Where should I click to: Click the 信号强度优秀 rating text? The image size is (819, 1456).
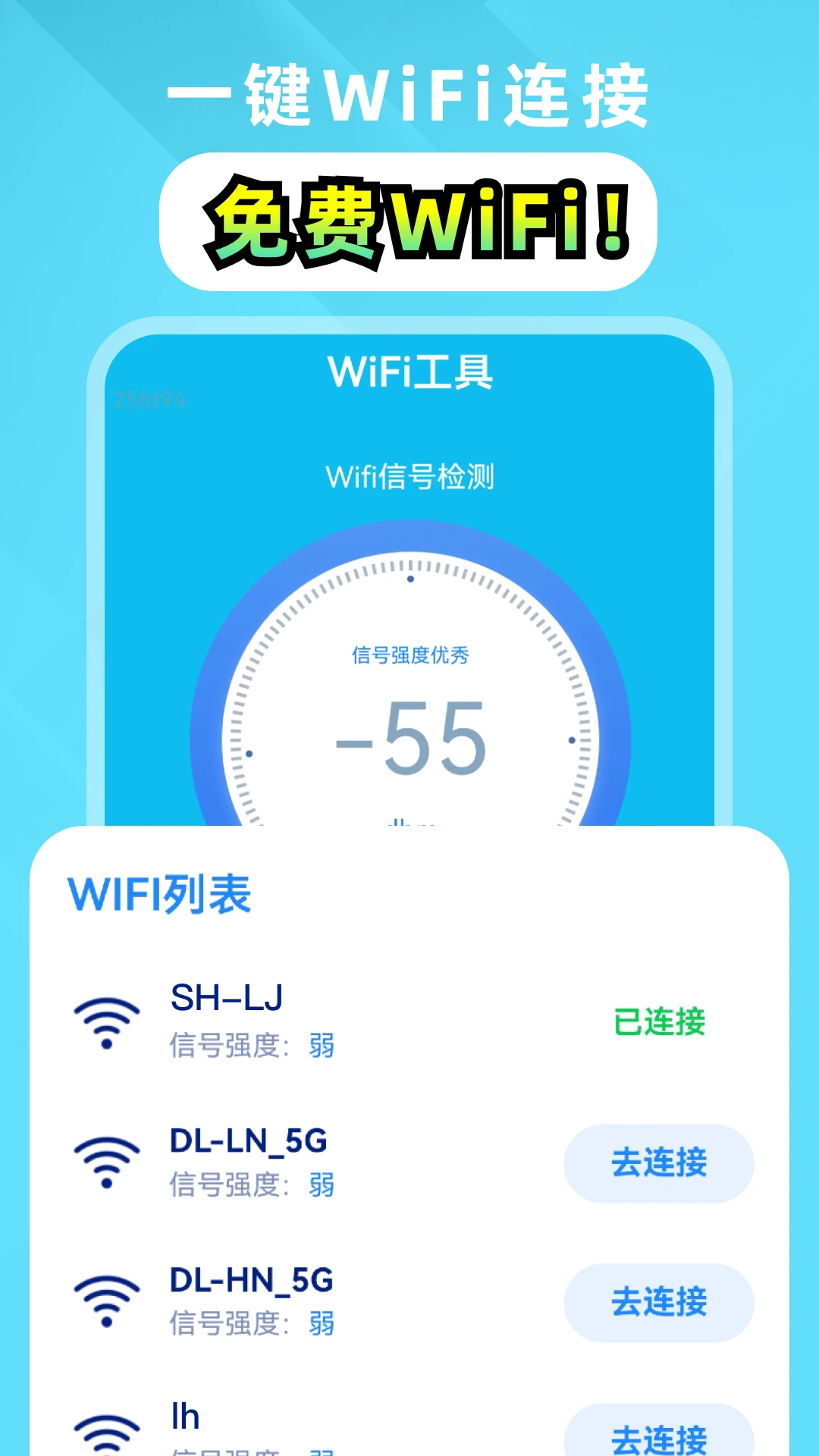[409, 657]
